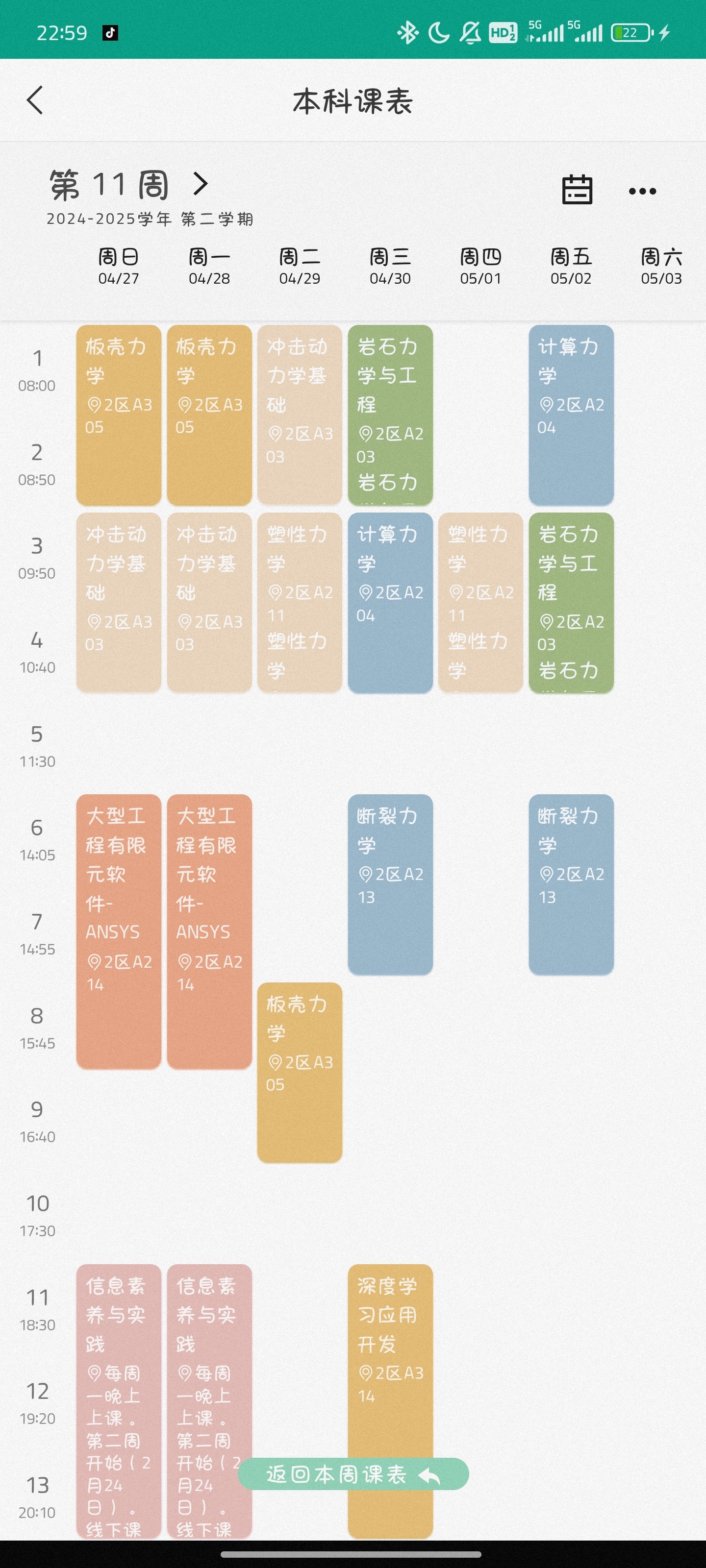Open the three-dot overflow menu
Image resolution: width=706 pixels, height=1568 pixels.
642,191
